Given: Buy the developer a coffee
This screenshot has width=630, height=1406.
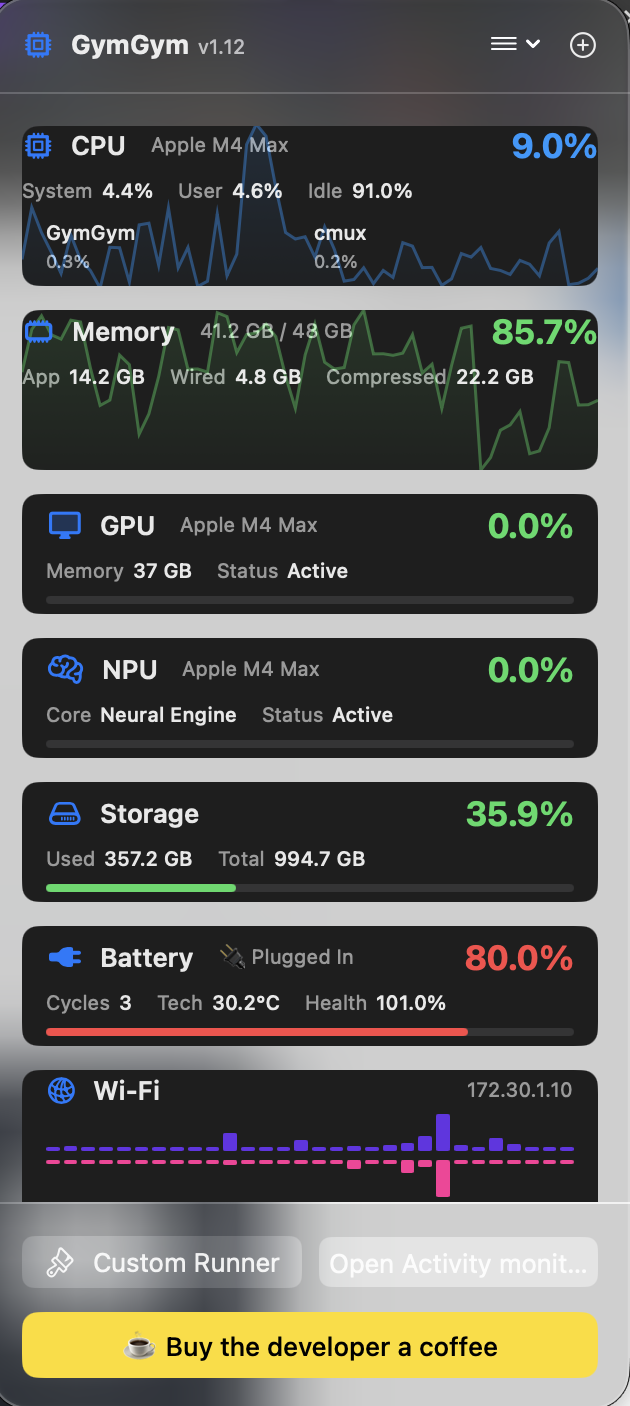Looking at the screenshot, I should pos(310,1346).
